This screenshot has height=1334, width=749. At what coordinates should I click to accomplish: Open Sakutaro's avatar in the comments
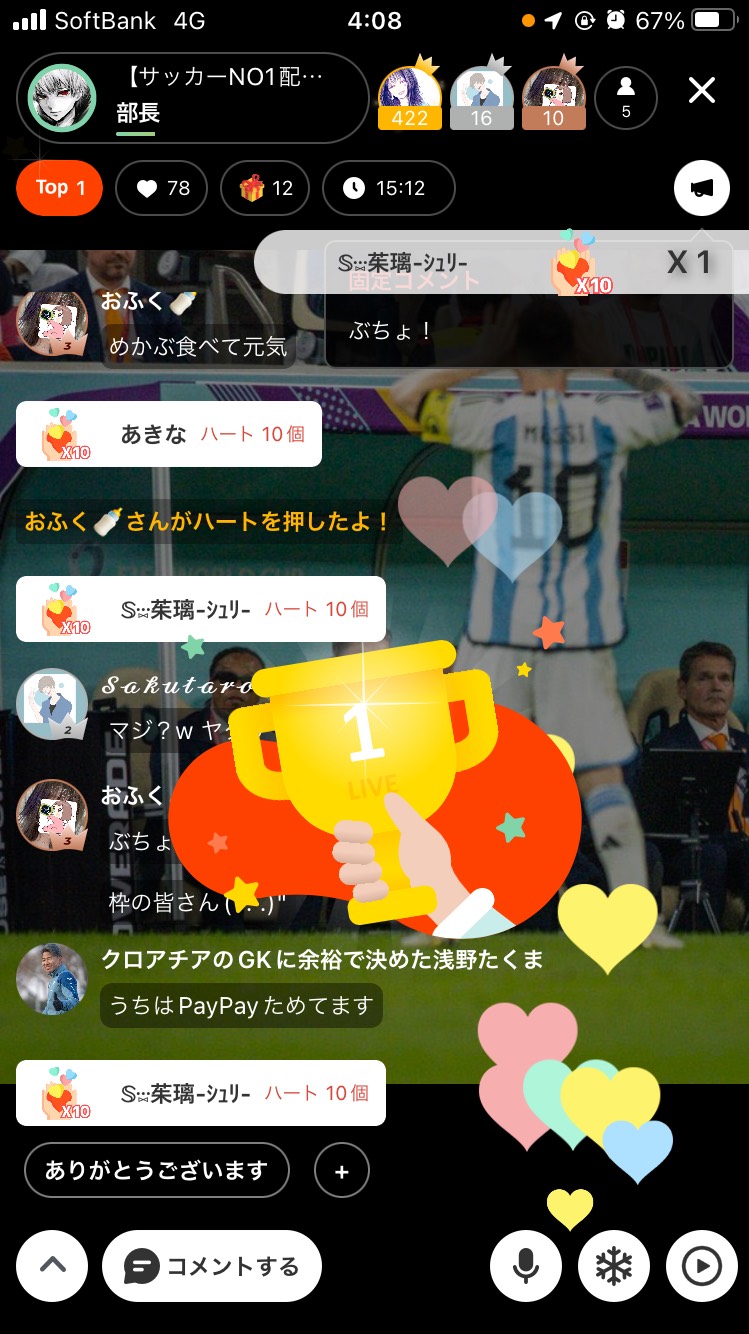tap(52, 703)
